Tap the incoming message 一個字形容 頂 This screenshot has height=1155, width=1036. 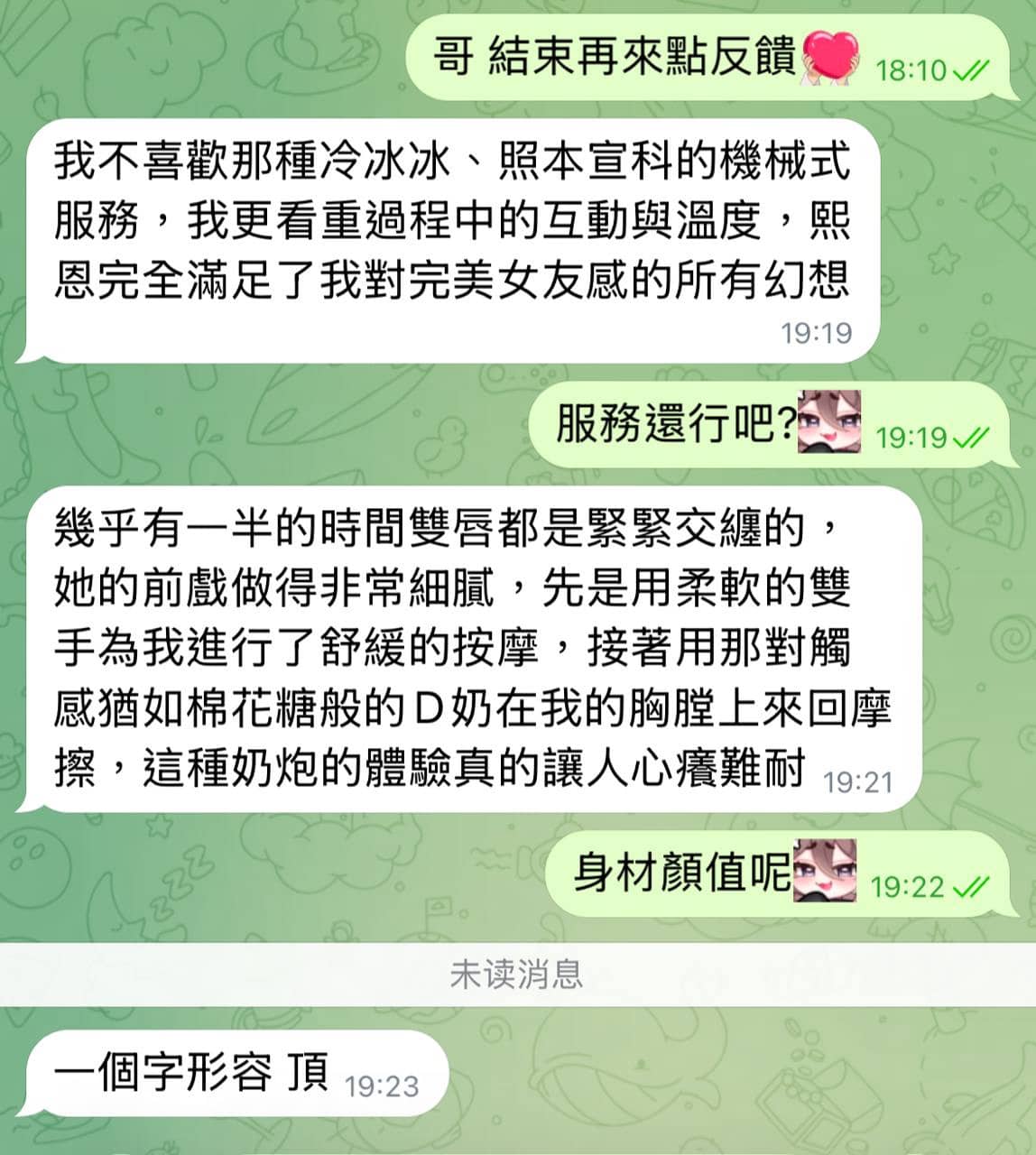(238, 1074)
